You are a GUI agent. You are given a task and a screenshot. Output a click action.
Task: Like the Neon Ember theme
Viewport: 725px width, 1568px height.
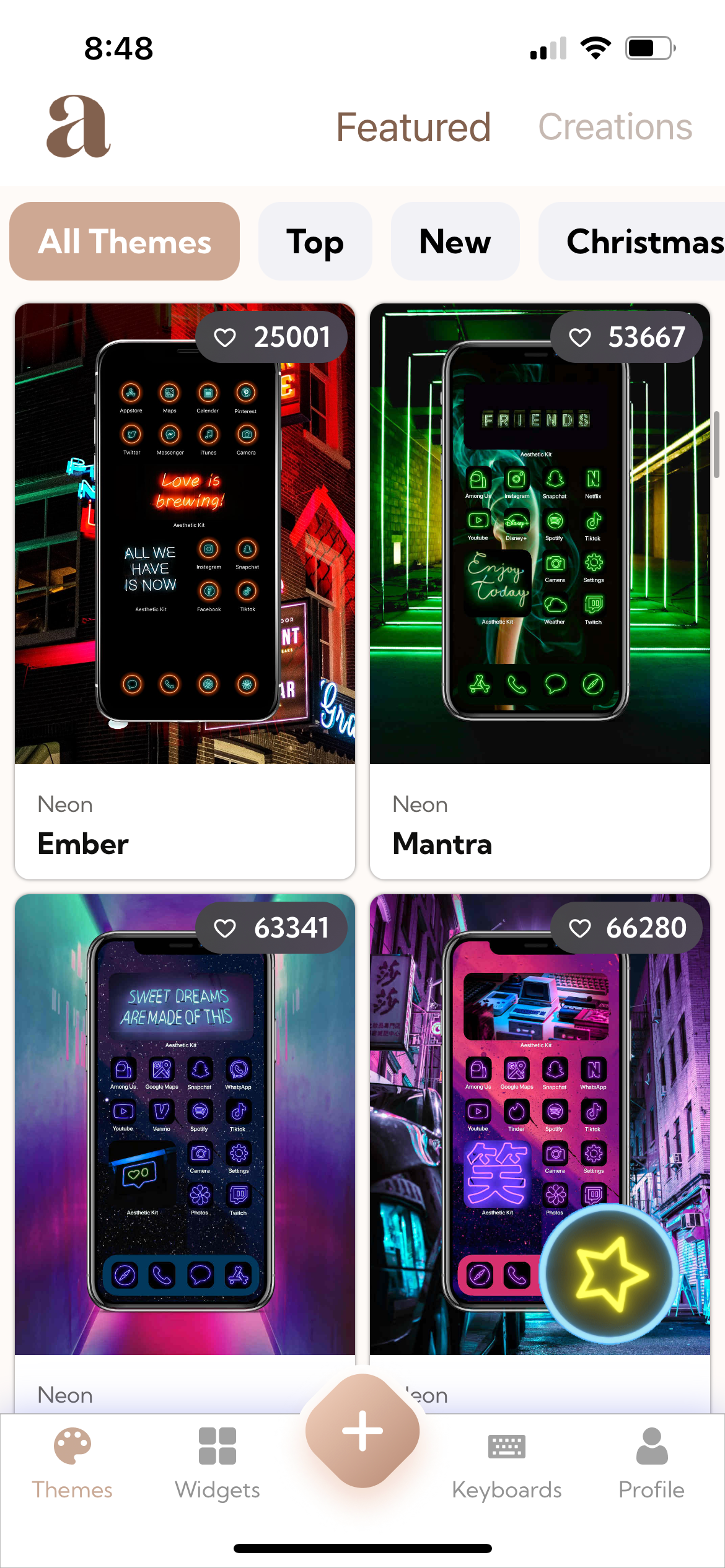(x=226, y=338)
